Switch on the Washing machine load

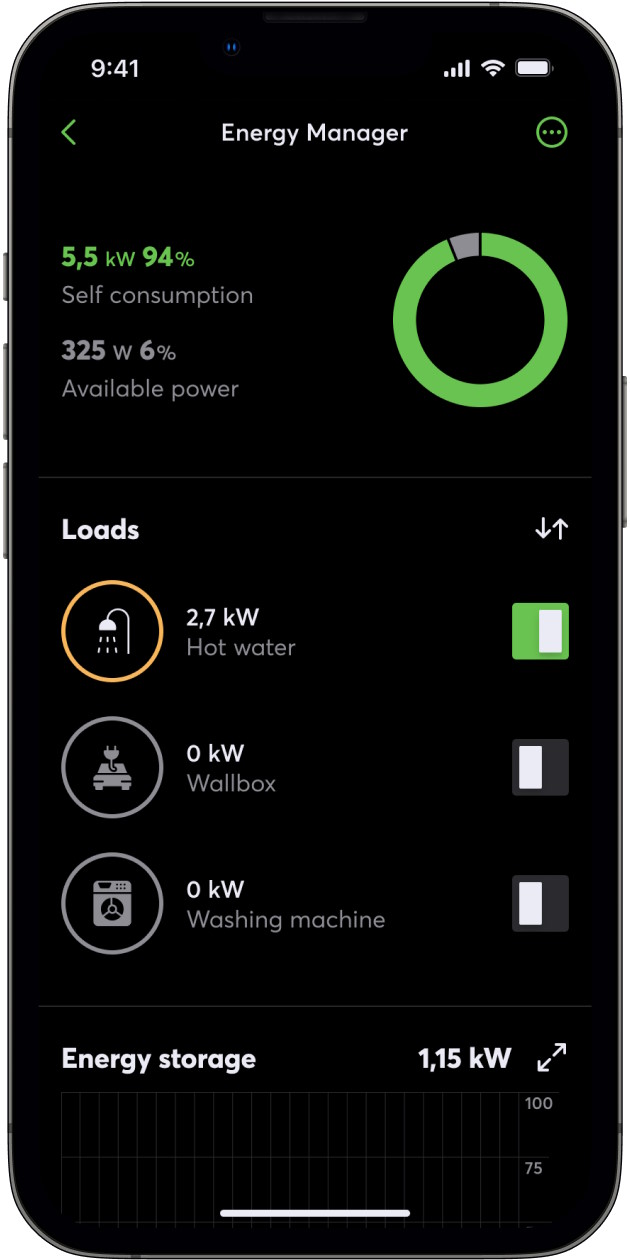pos(540,903)
